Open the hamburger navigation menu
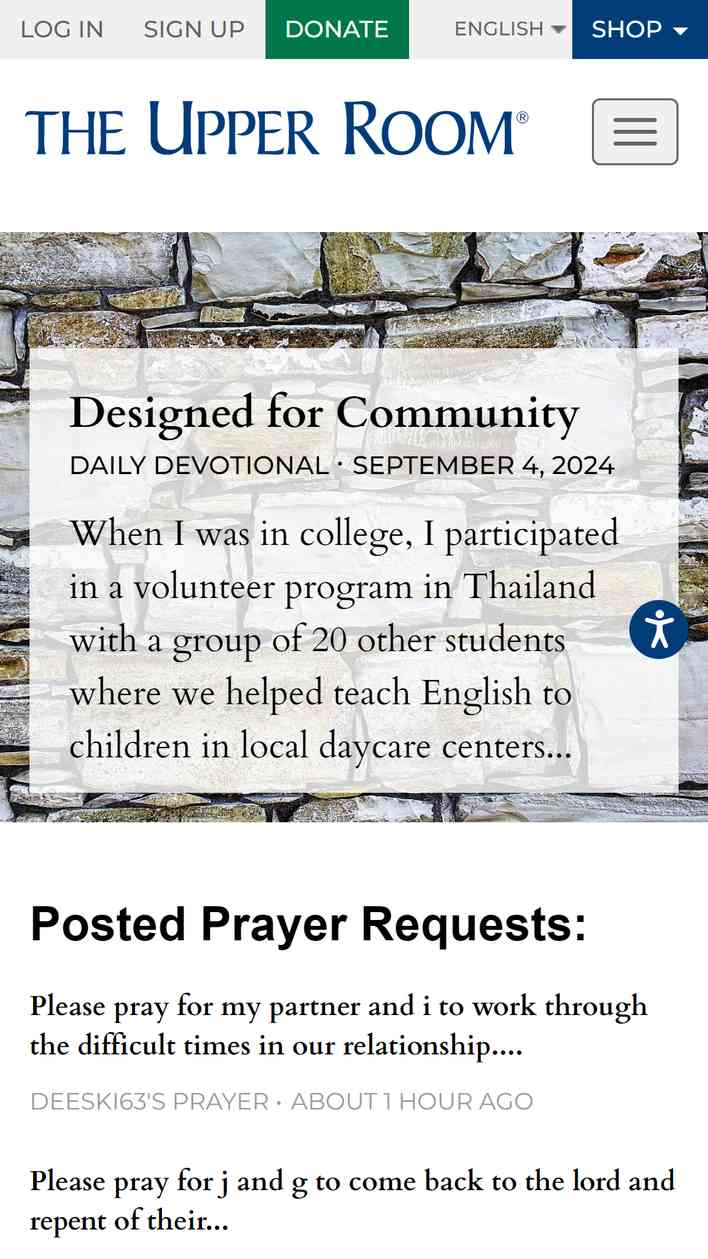Image resolution: width=708 pixels, height=1259 pixels. click(635, 131)
